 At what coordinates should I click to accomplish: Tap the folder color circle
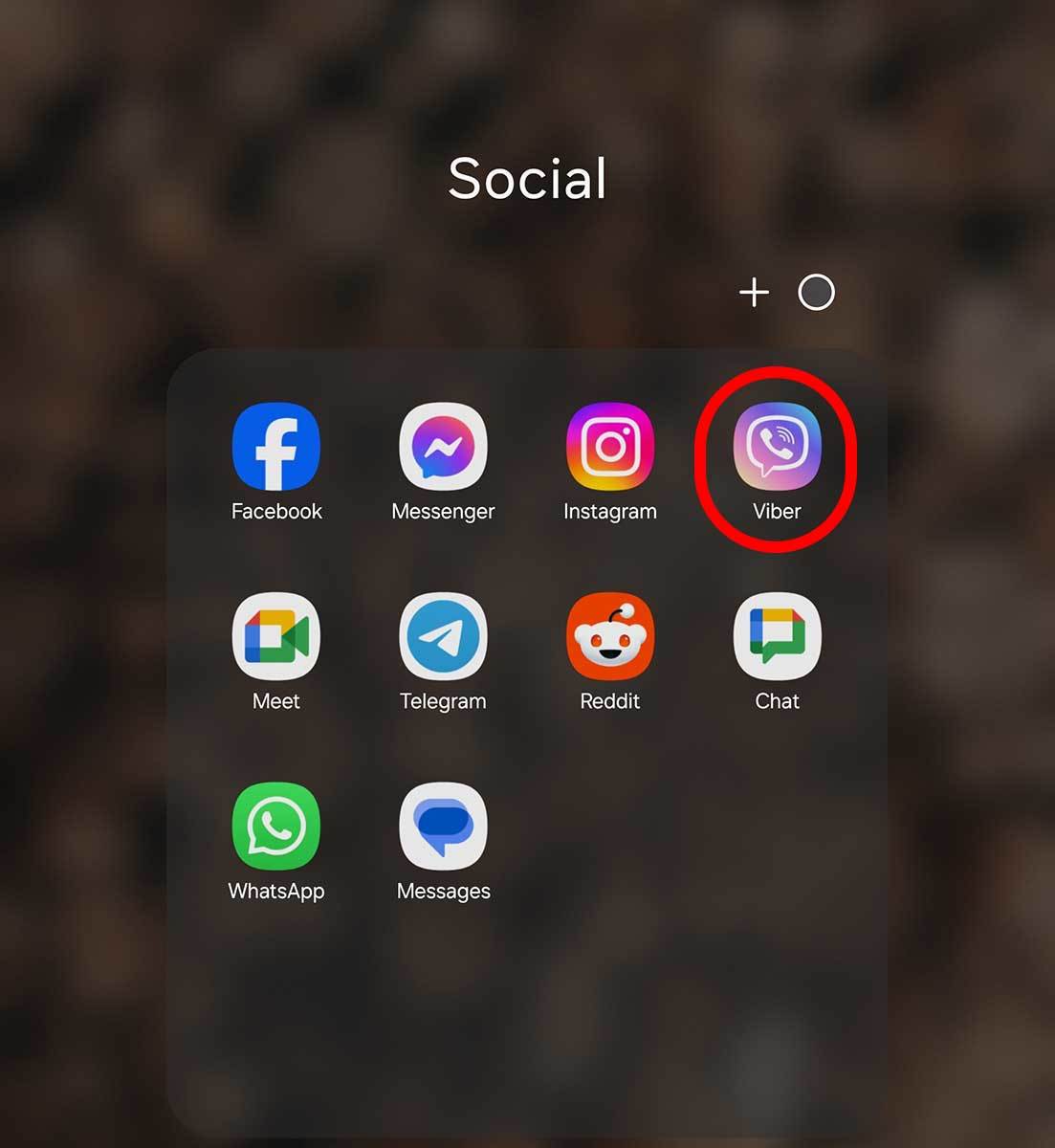point(816,293)
